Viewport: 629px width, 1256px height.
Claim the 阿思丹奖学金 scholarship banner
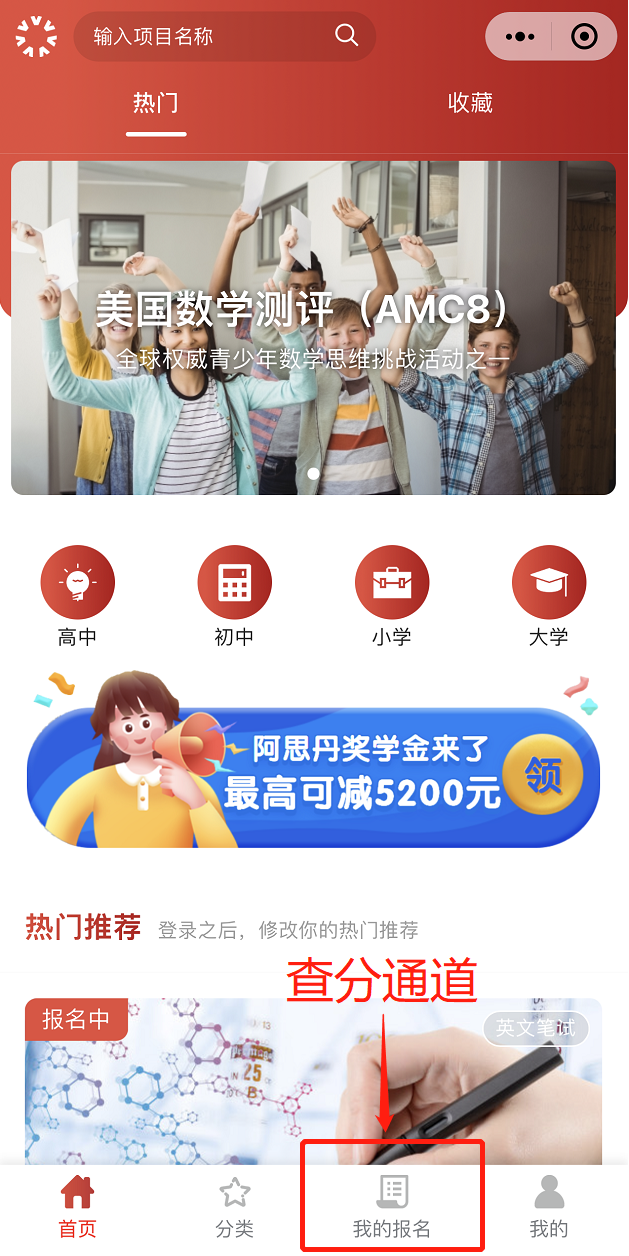coord(543,776)
